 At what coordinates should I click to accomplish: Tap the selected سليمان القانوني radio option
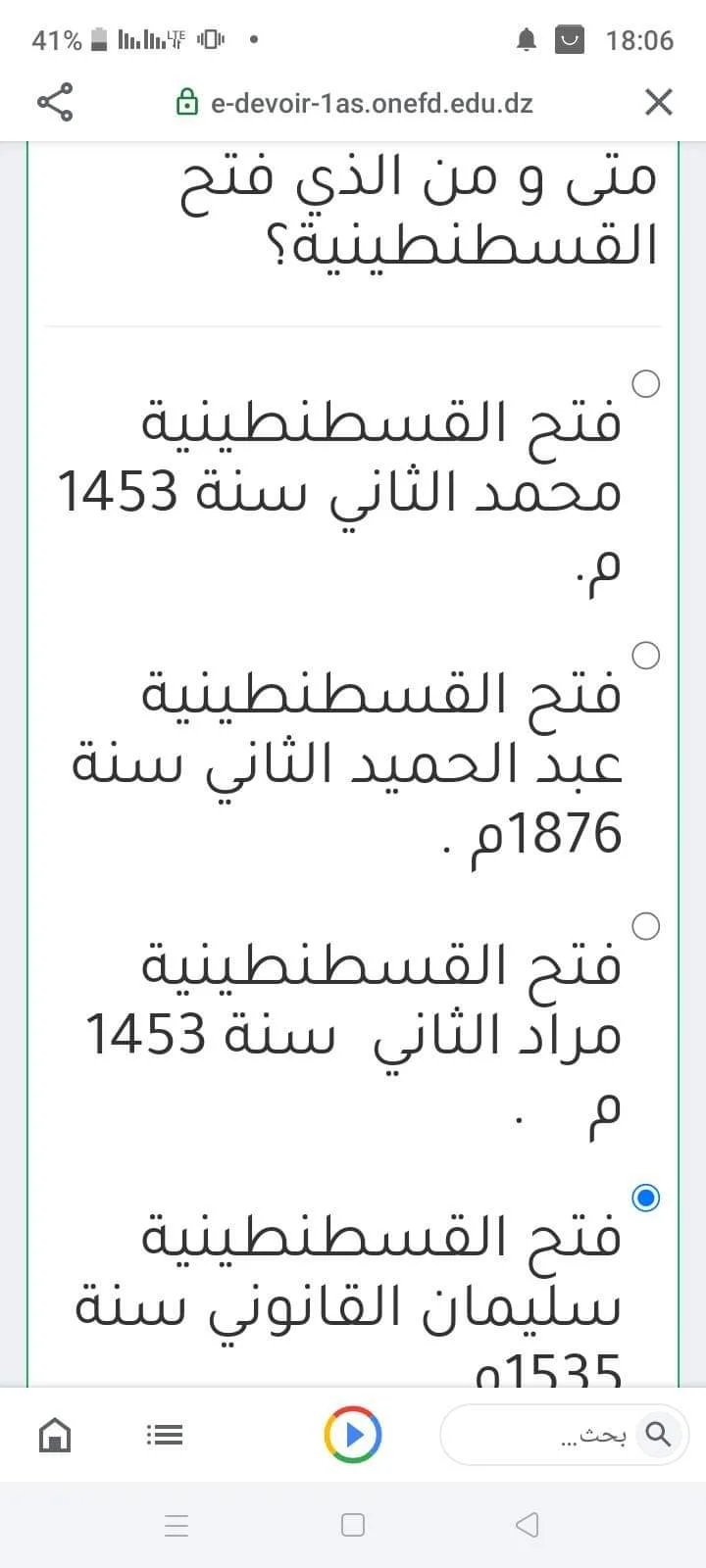[645, 1197]
